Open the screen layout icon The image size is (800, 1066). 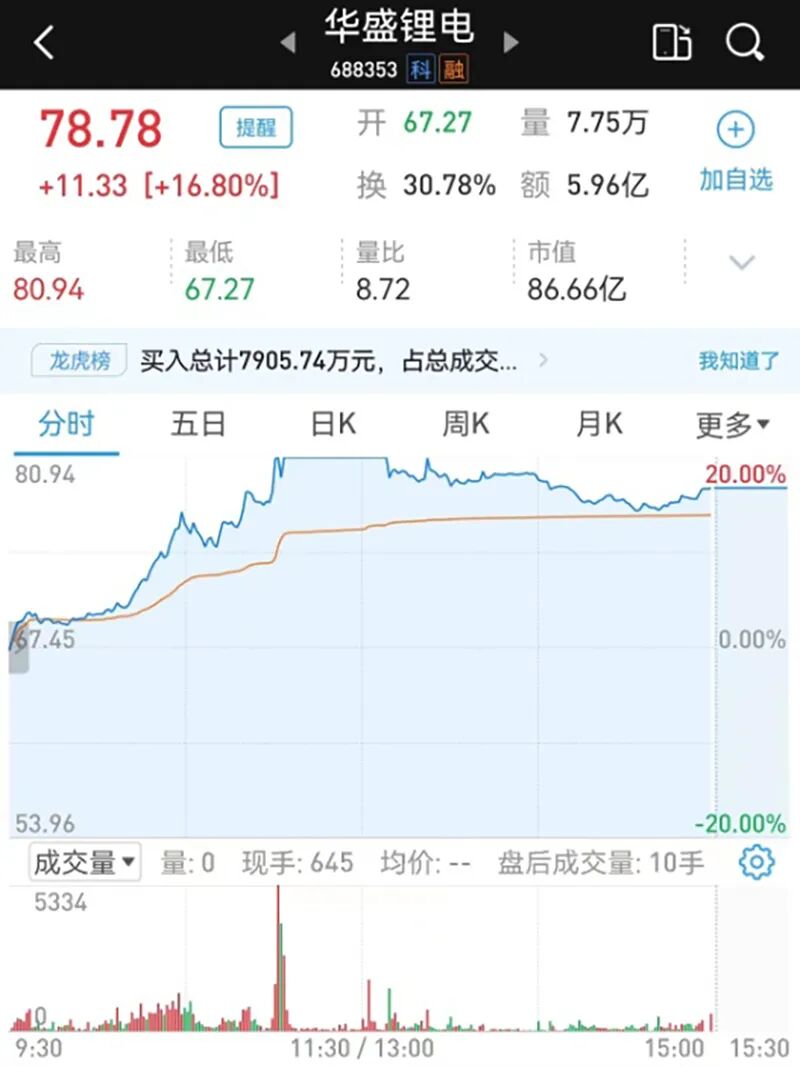(672, 42)
